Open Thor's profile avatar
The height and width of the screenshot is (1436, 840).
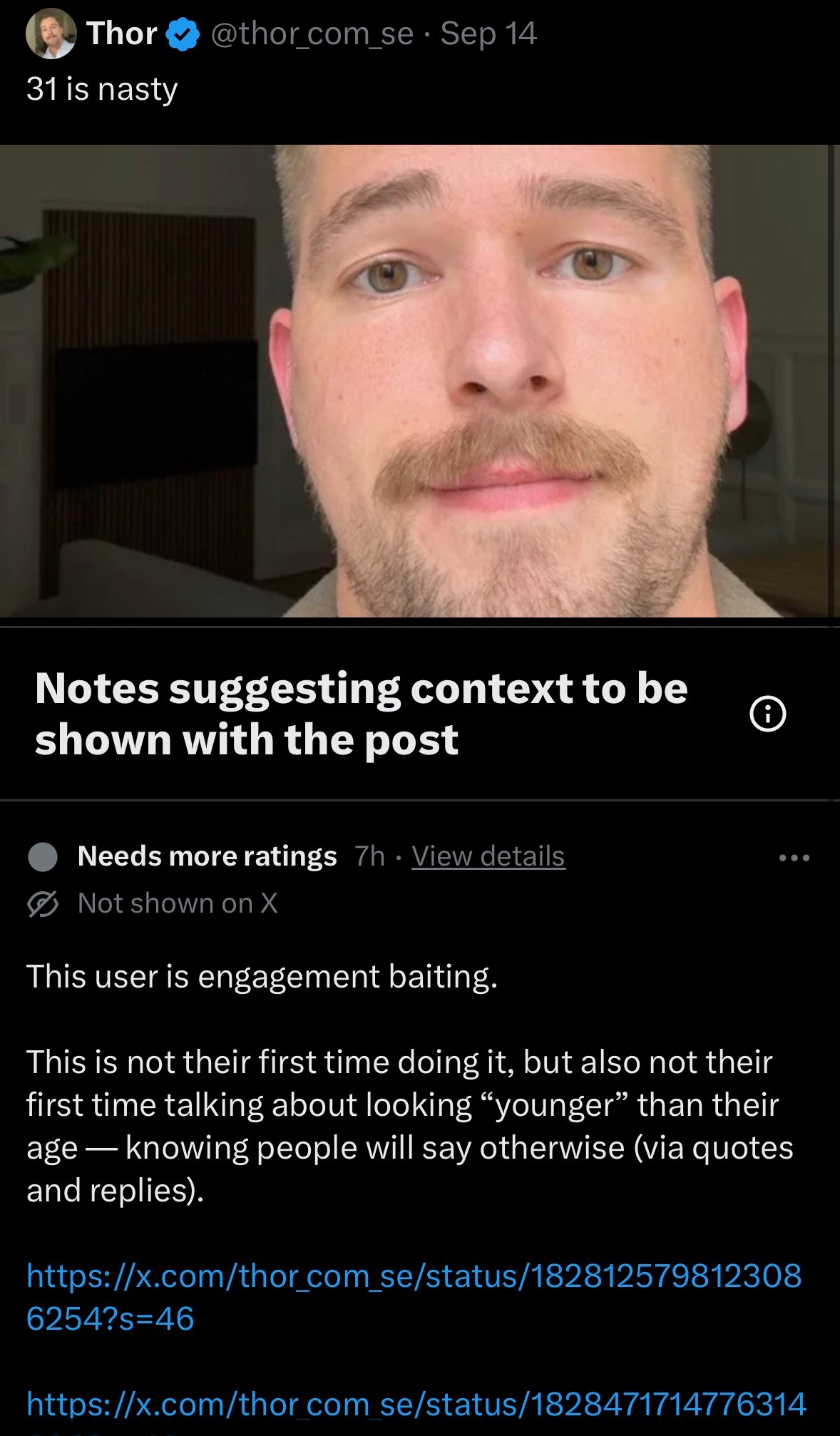[51, 34]
